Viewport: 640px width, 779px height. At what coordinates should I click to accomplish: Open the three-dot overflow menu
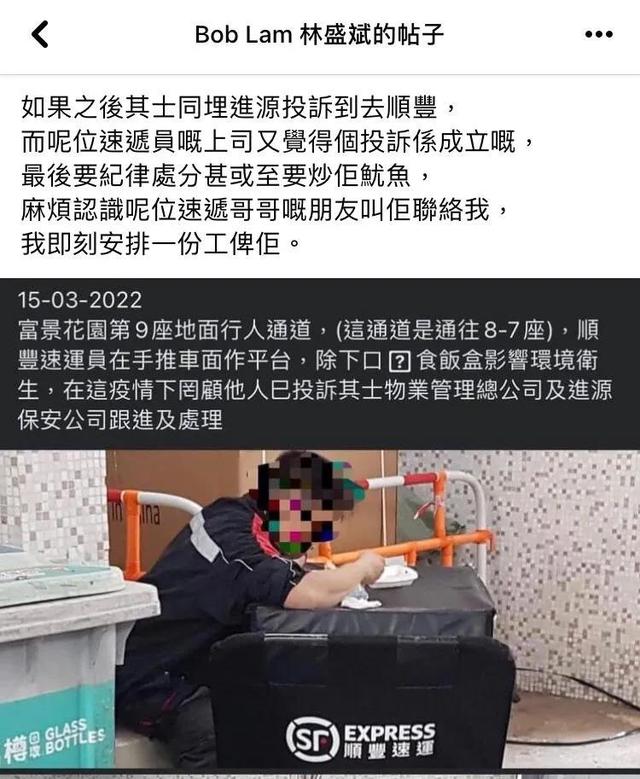[x=597, y=35]
